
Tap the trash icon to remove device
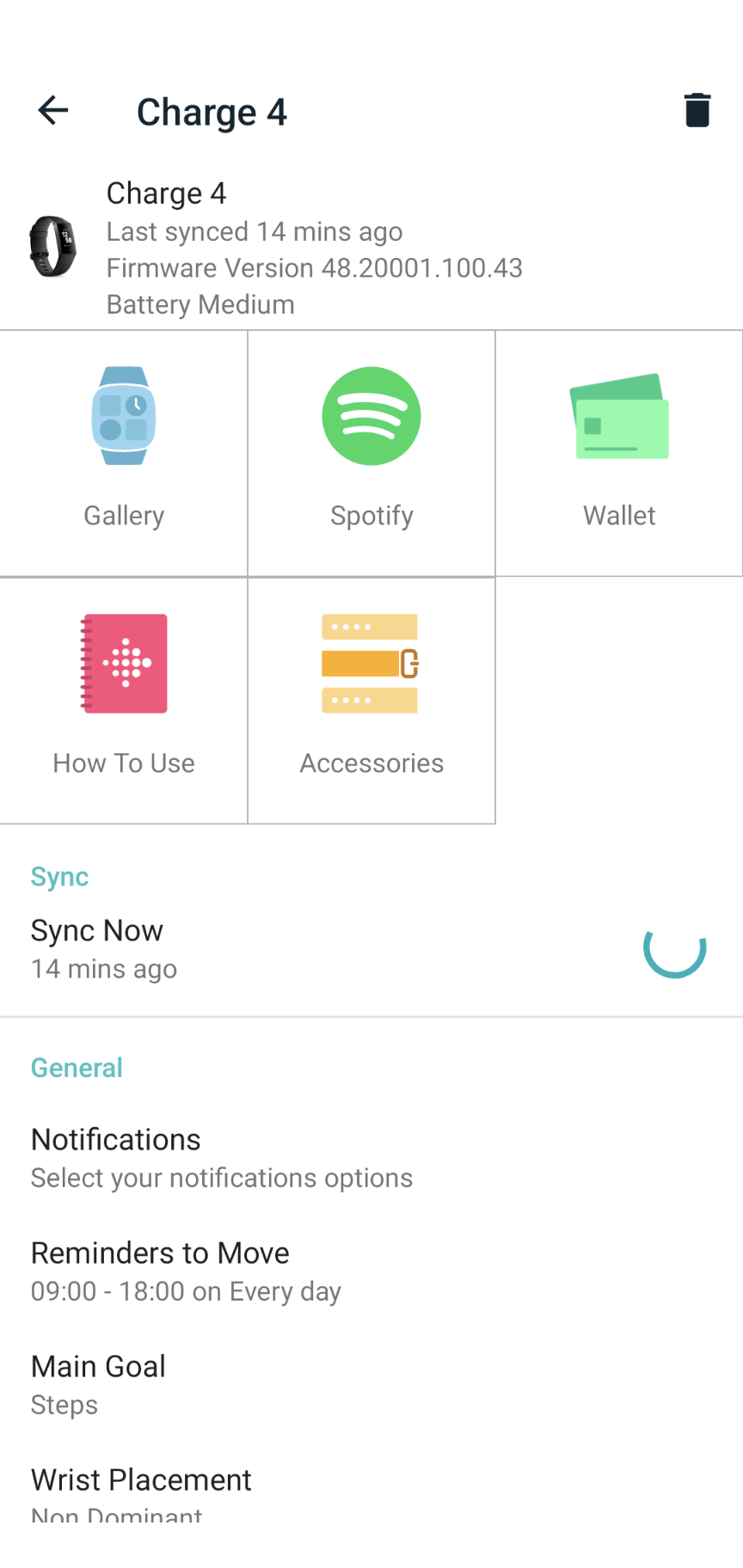(697, 110)
